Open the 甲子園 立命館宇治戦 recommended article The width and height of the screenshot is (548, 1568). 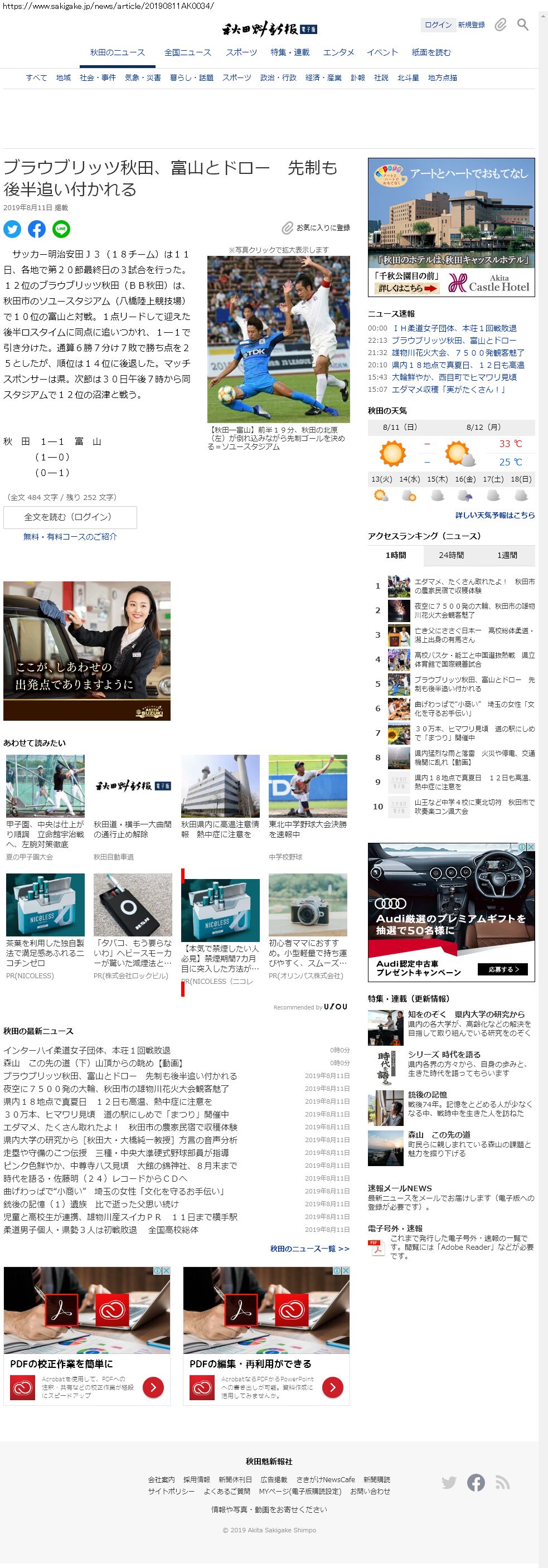point(45,833)
